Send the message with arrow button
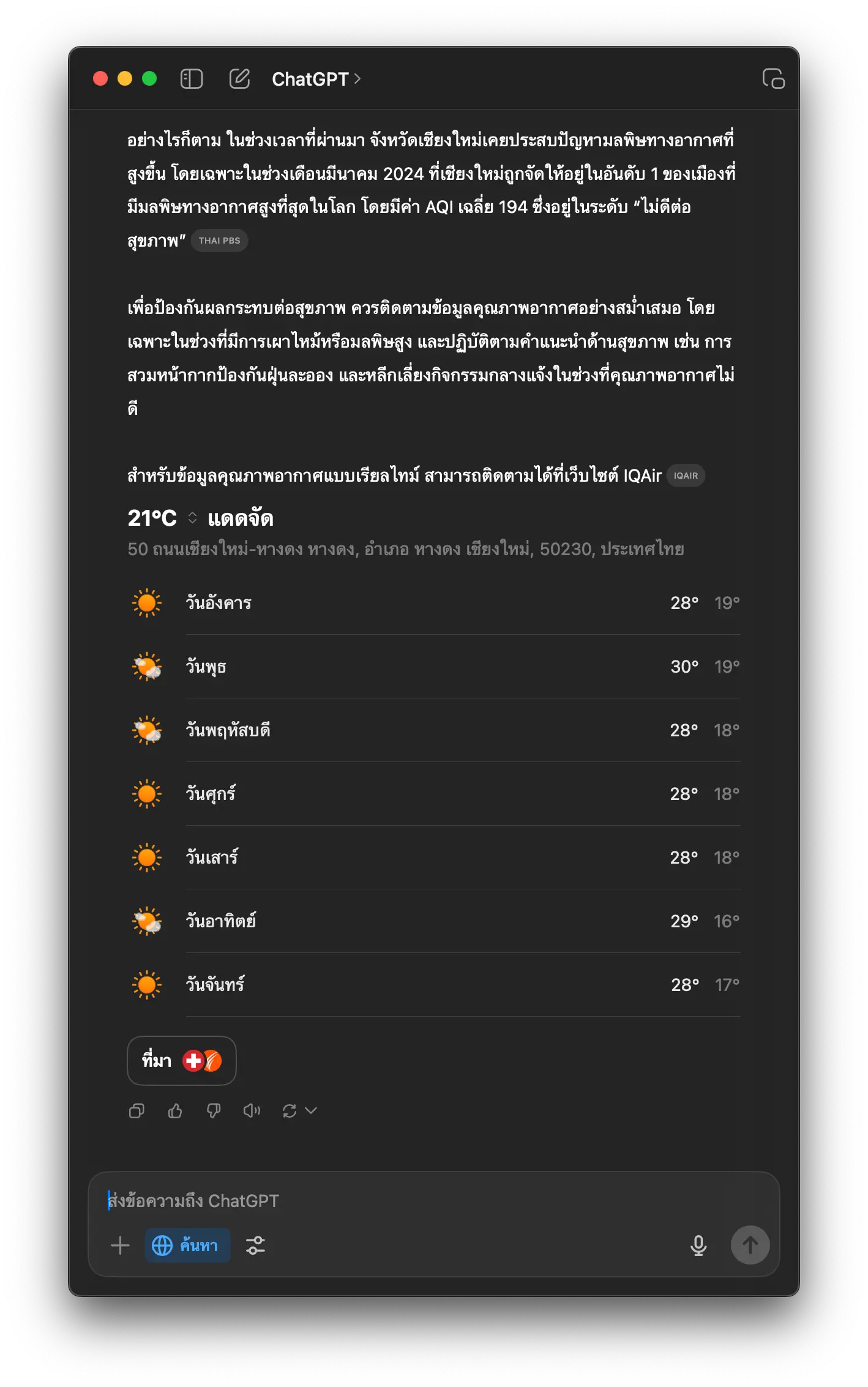Image resolution: width=868 pixels, height=1387 pixels. click(750, 1245)
